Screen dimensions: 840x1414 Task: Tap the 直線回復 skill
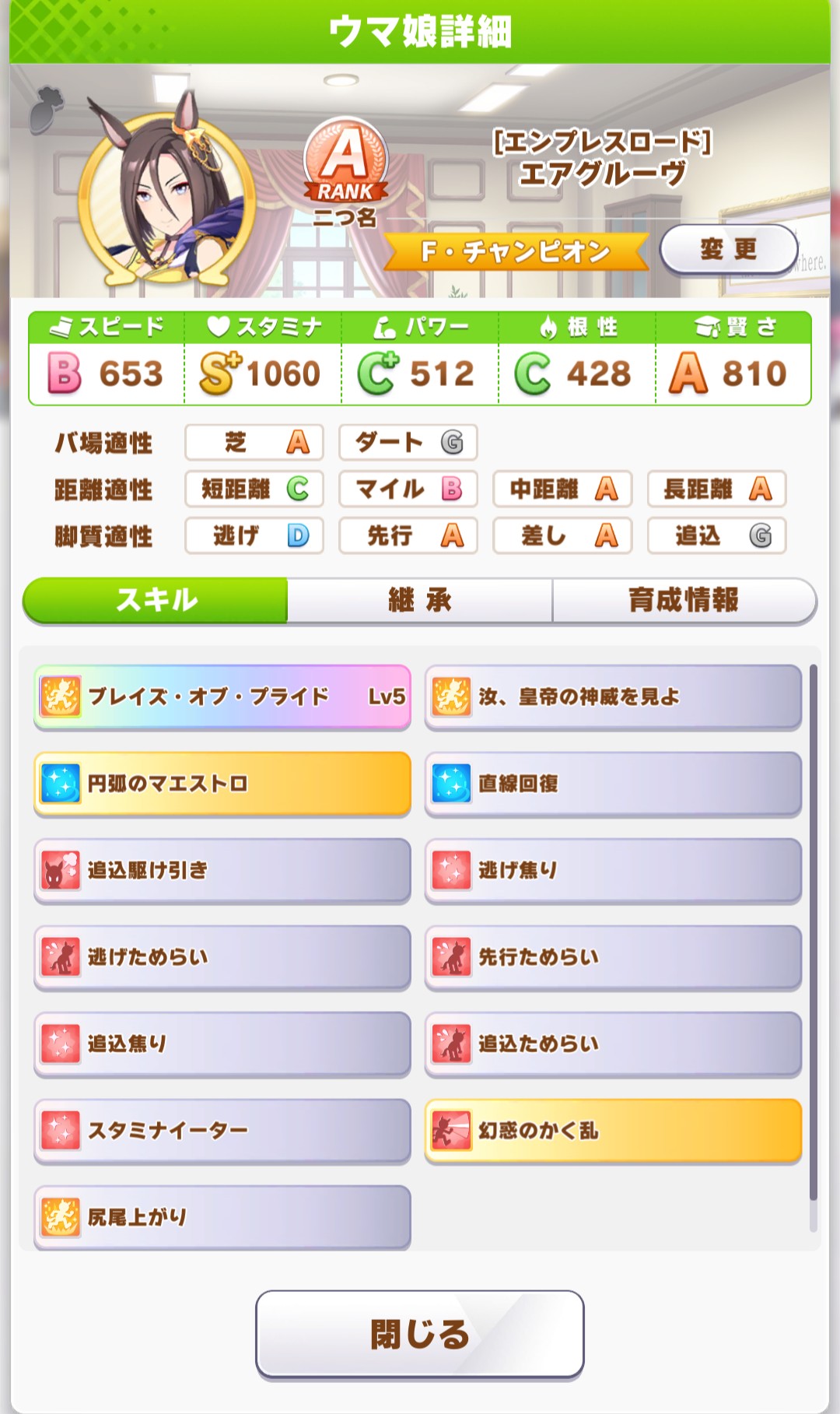click(x=613, y=784)
